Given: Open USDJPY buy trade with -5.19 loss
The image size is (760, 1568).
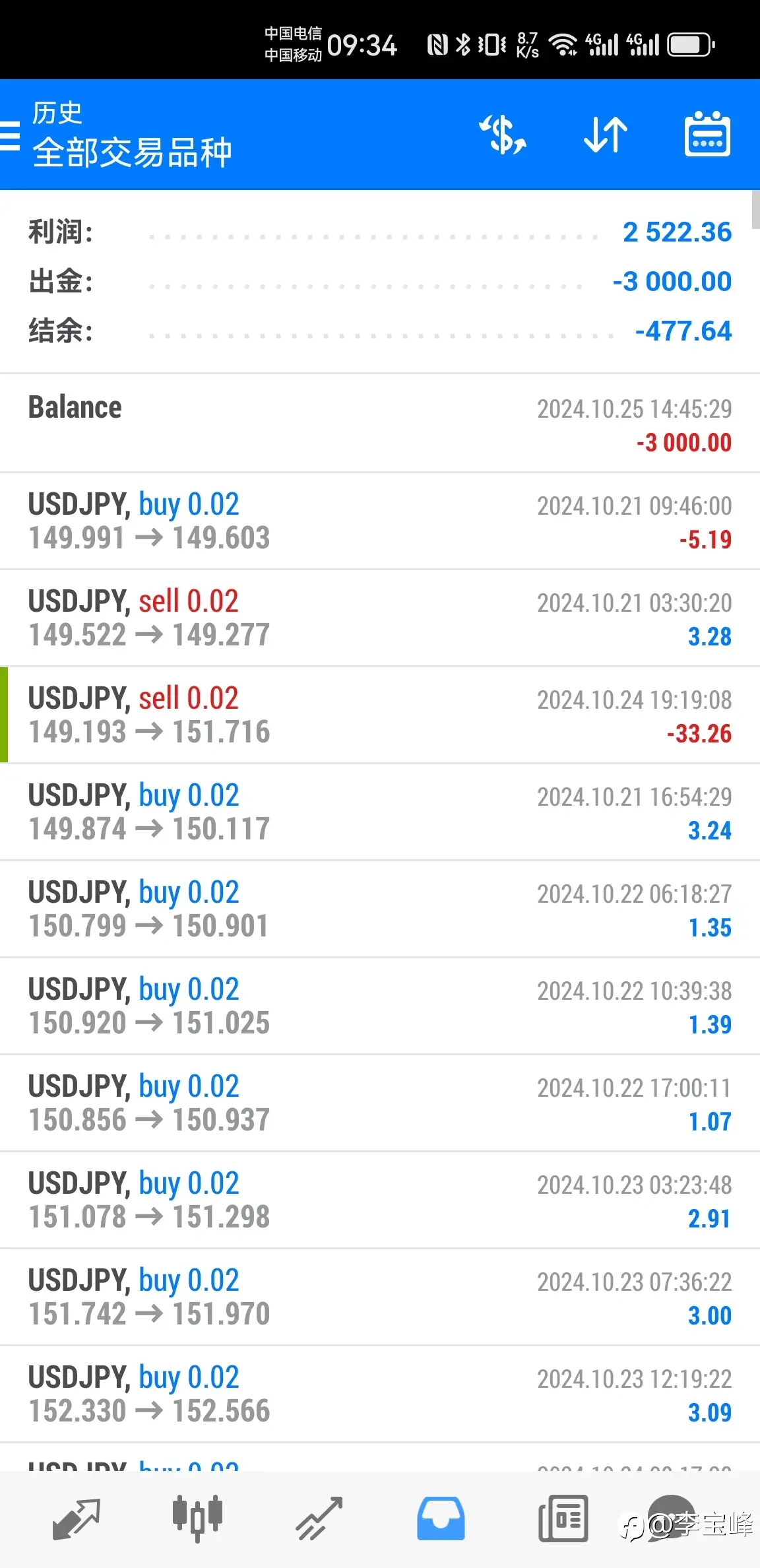Looking at the screenshot, I should pos(380,521).
